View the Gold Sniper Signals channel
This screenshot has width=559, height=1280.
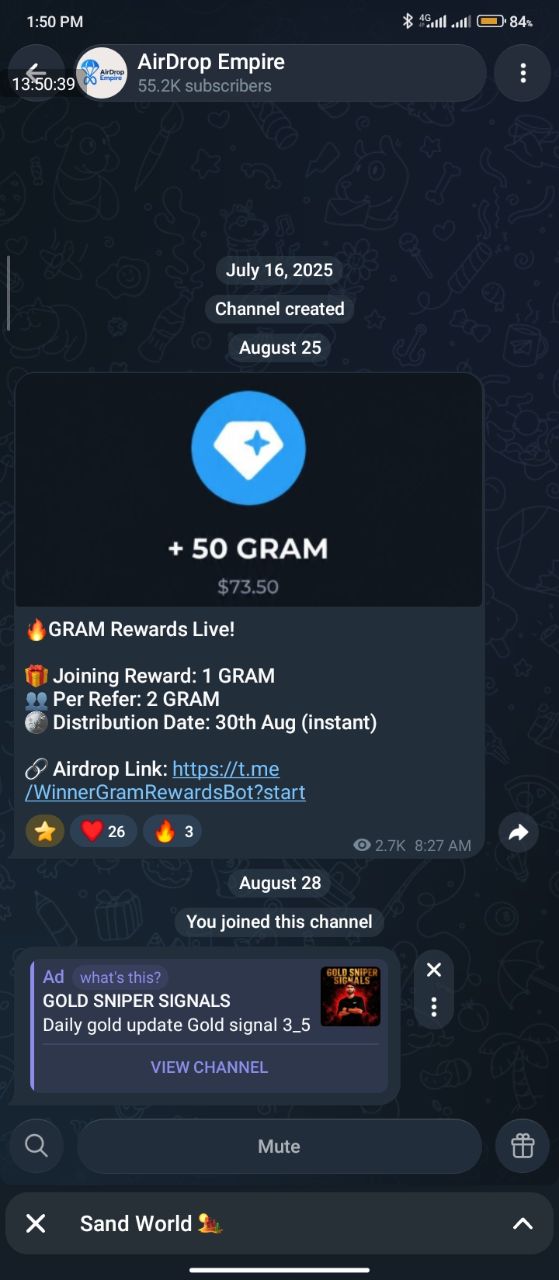point(209,1067)
